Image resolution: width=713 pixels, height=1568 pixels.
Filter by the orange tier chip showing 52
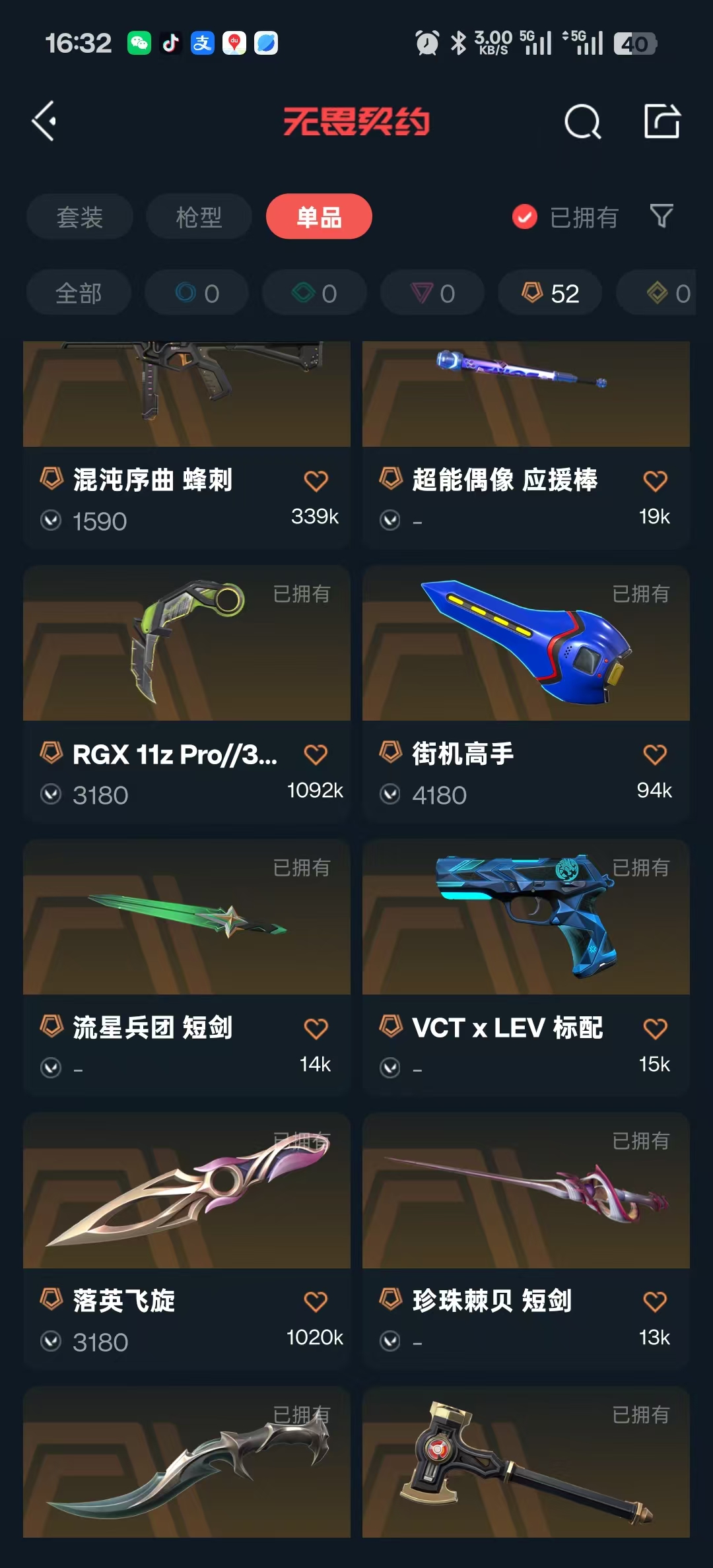[550, 293]
